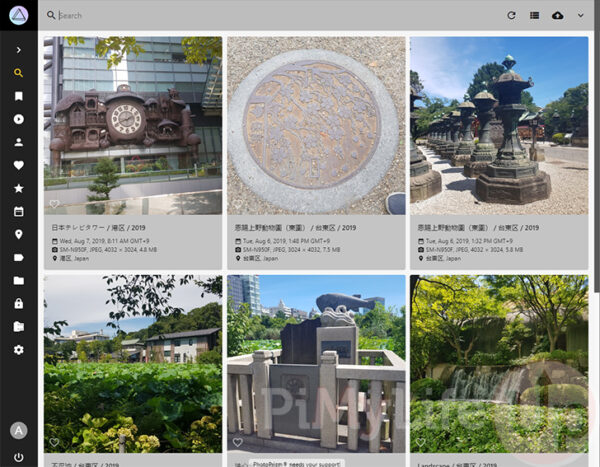Show Favorites via the sidebar heart
Image resolution: width=600 pixels, height=467 pixels.
click(x=18, y=165)
